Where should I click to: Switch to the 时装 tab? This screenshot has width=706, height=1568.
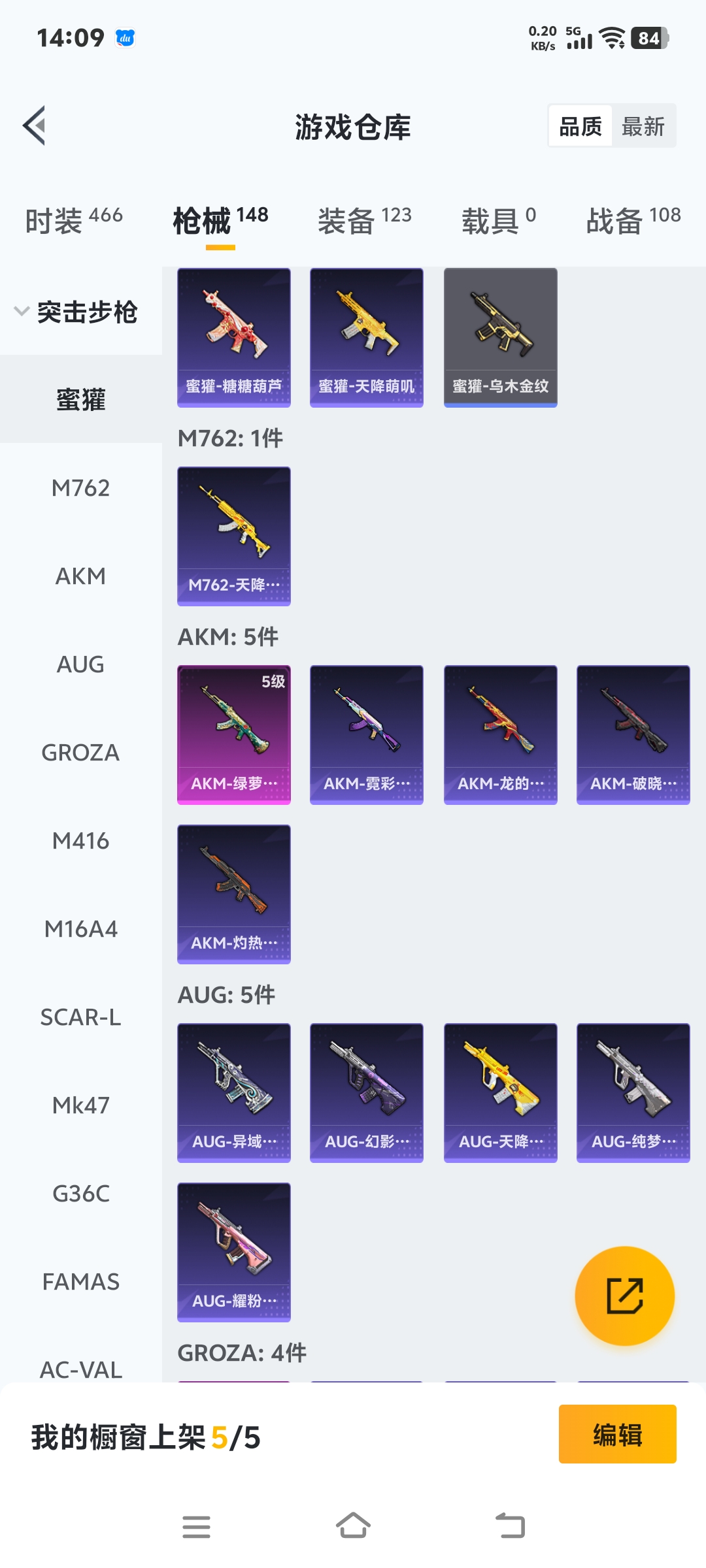point(74,221)
